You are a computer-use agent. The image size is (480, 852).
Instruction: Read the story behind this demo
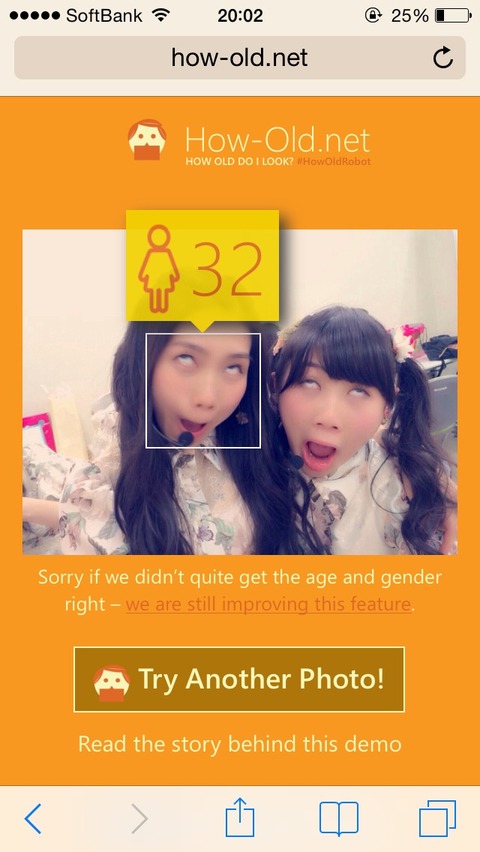[240, 743]
